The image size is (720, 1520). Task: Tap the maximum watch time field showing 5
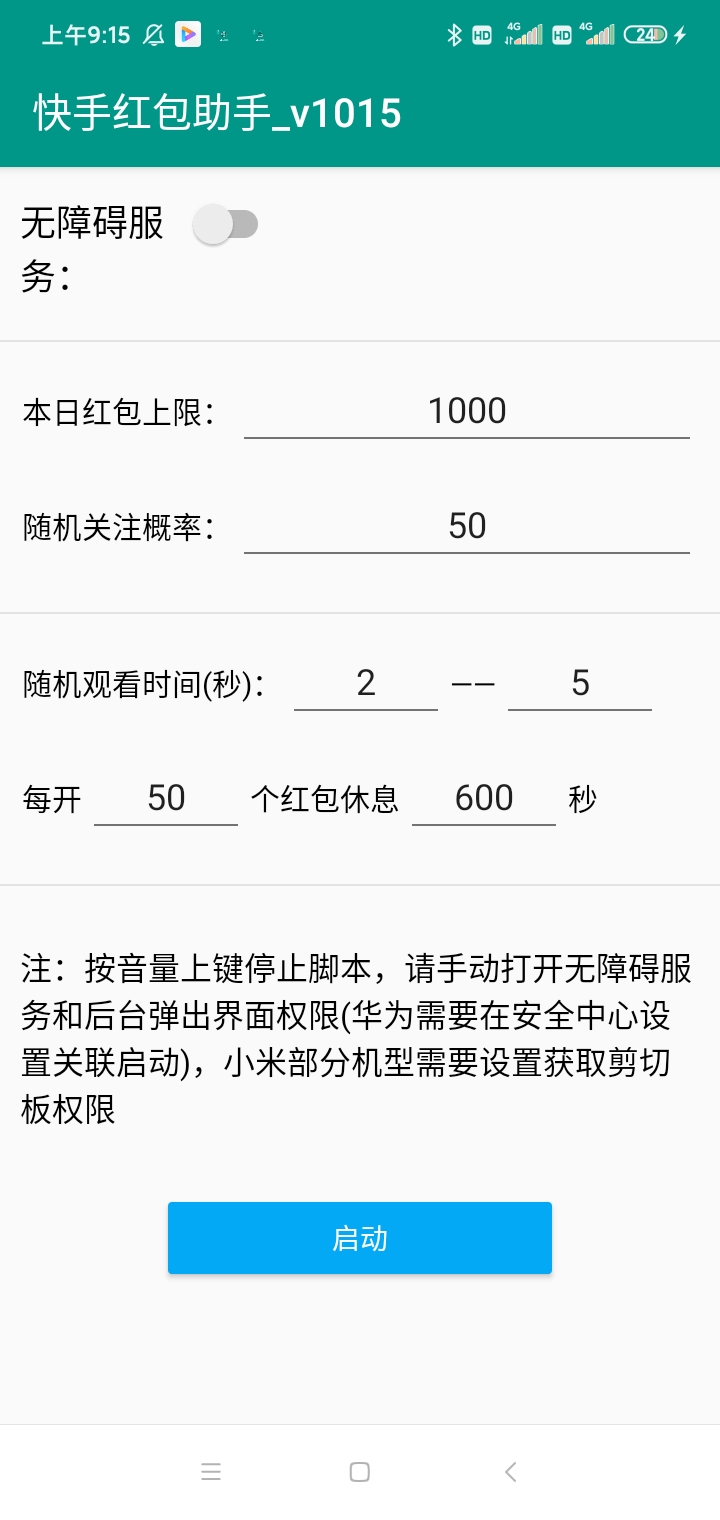[x=580, y=683]
